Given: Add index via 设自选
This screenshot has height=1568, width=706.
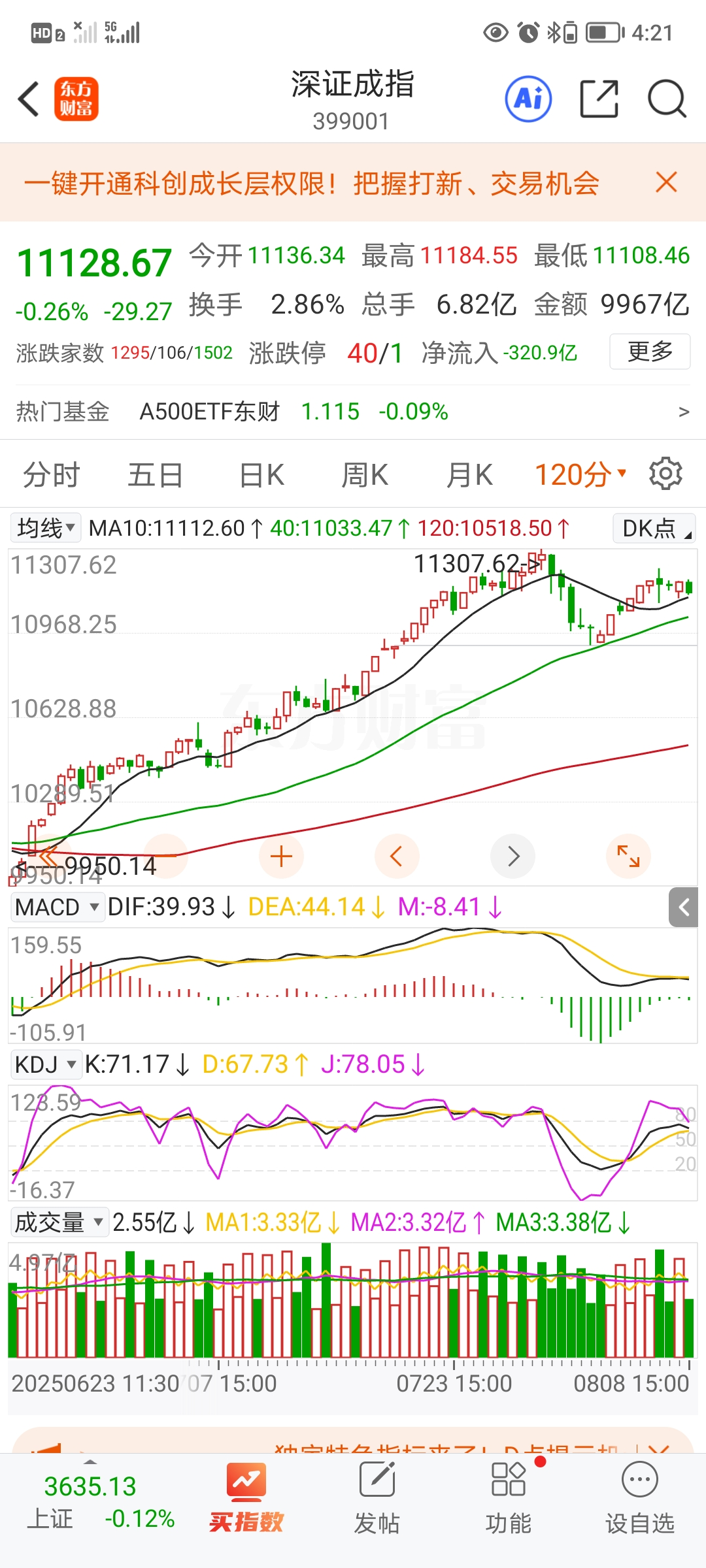Looking at the screenshot, I should click(x=639, y=1495).
